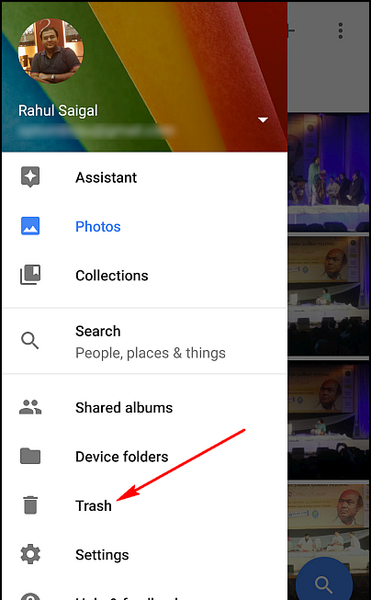Tap the blue search floating button
371x600 pixels.
[324, 581]
